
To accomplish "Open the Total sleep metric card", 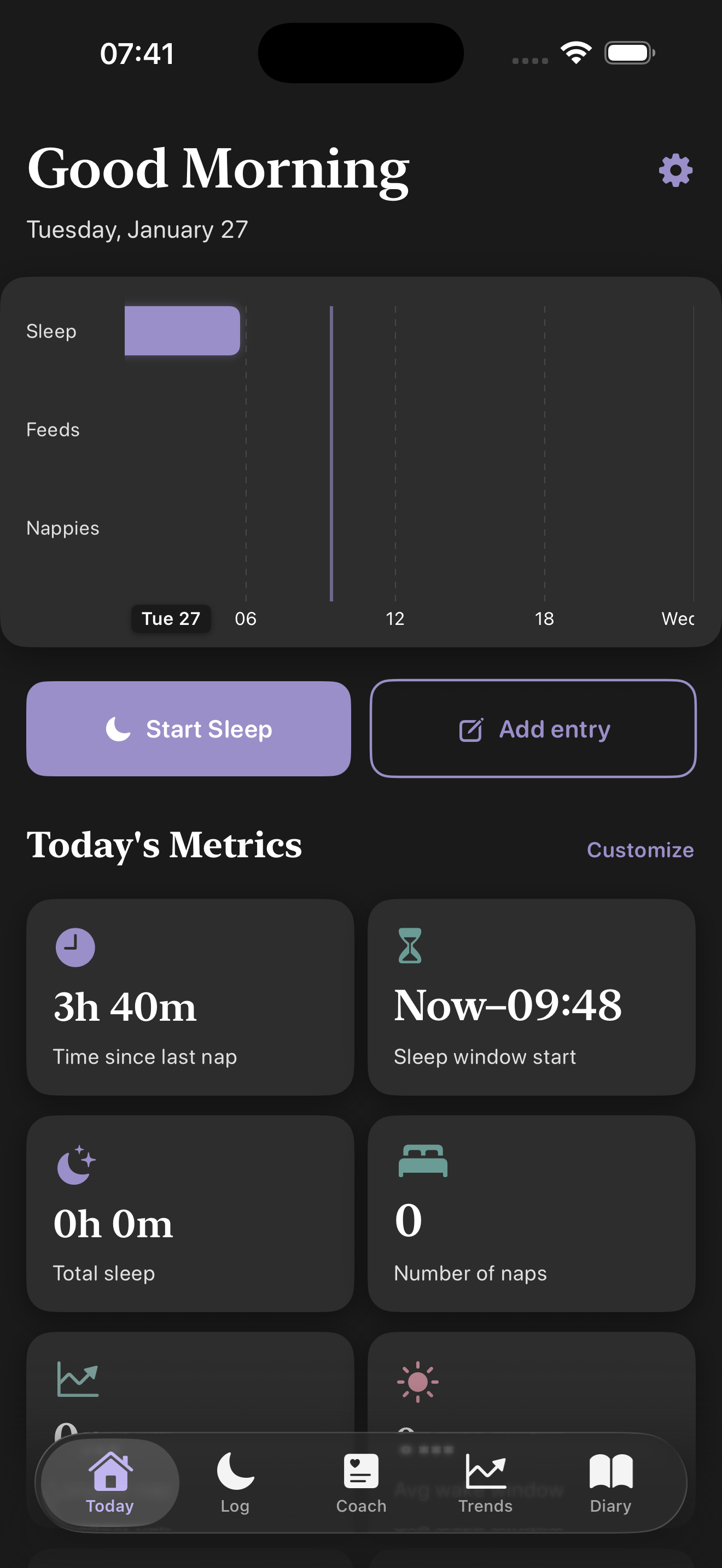I will 190,1213.
